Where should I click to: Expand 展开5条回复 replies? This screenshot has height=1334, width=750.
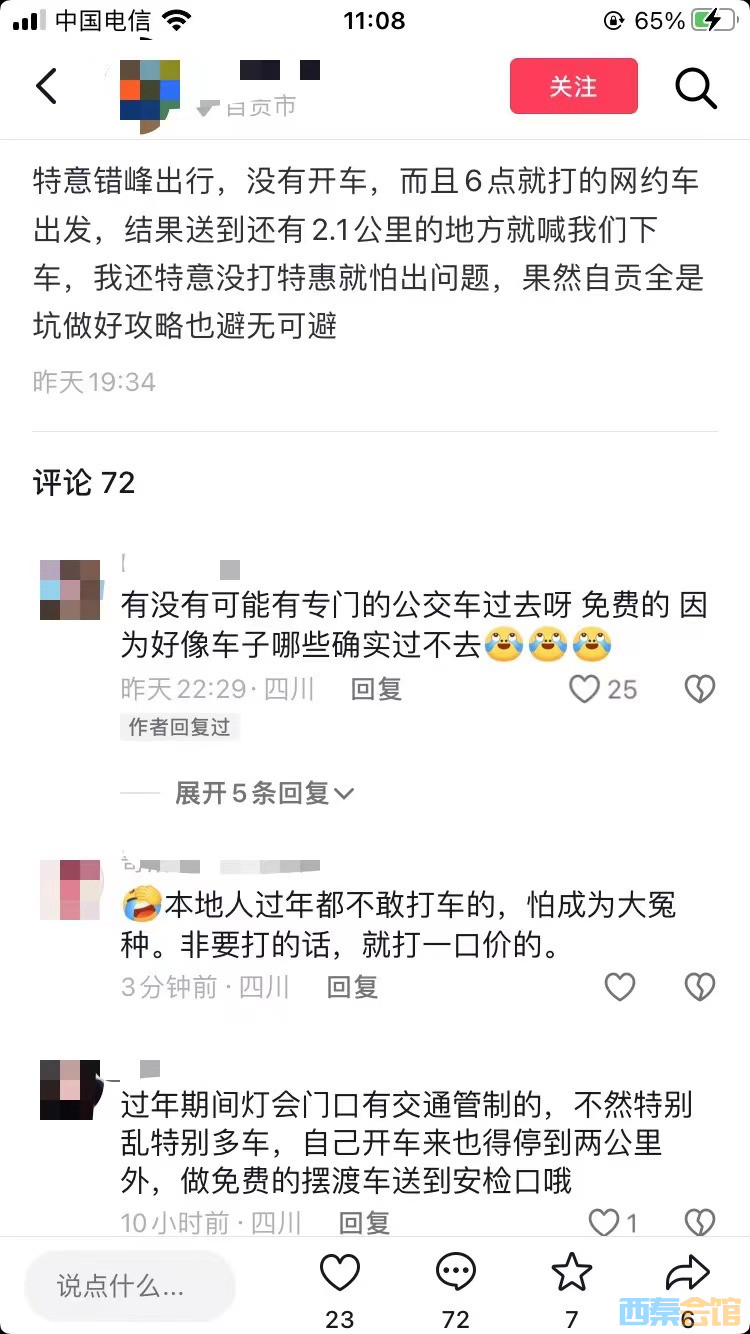(x=264, y=793)
